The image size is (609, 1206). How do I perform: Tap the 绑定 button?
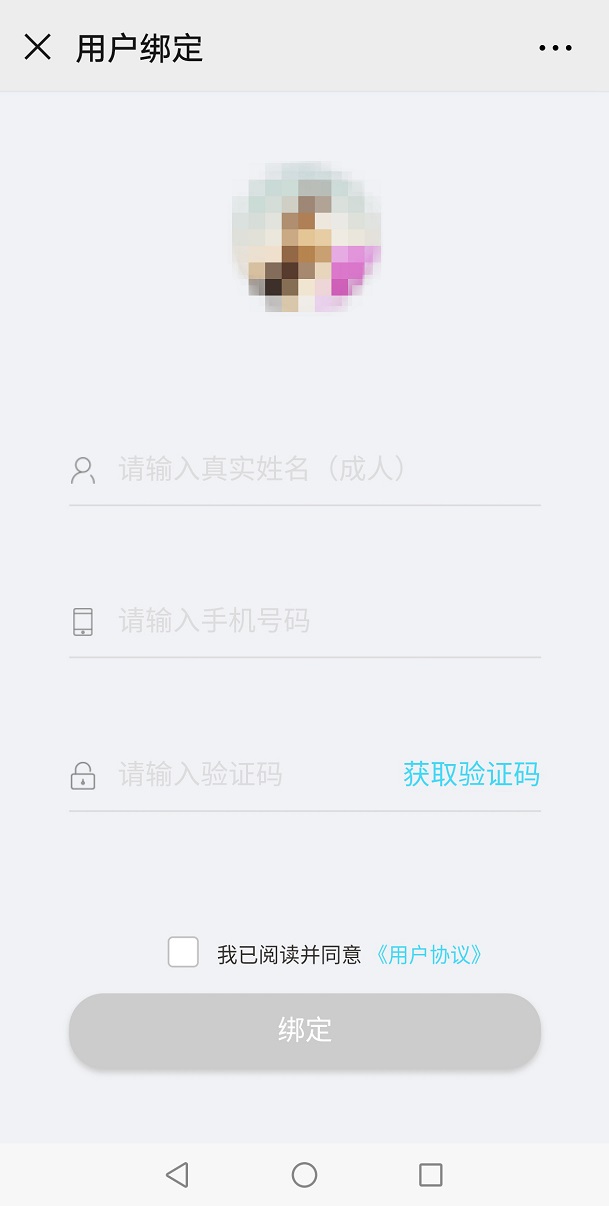pos(305,1030)
